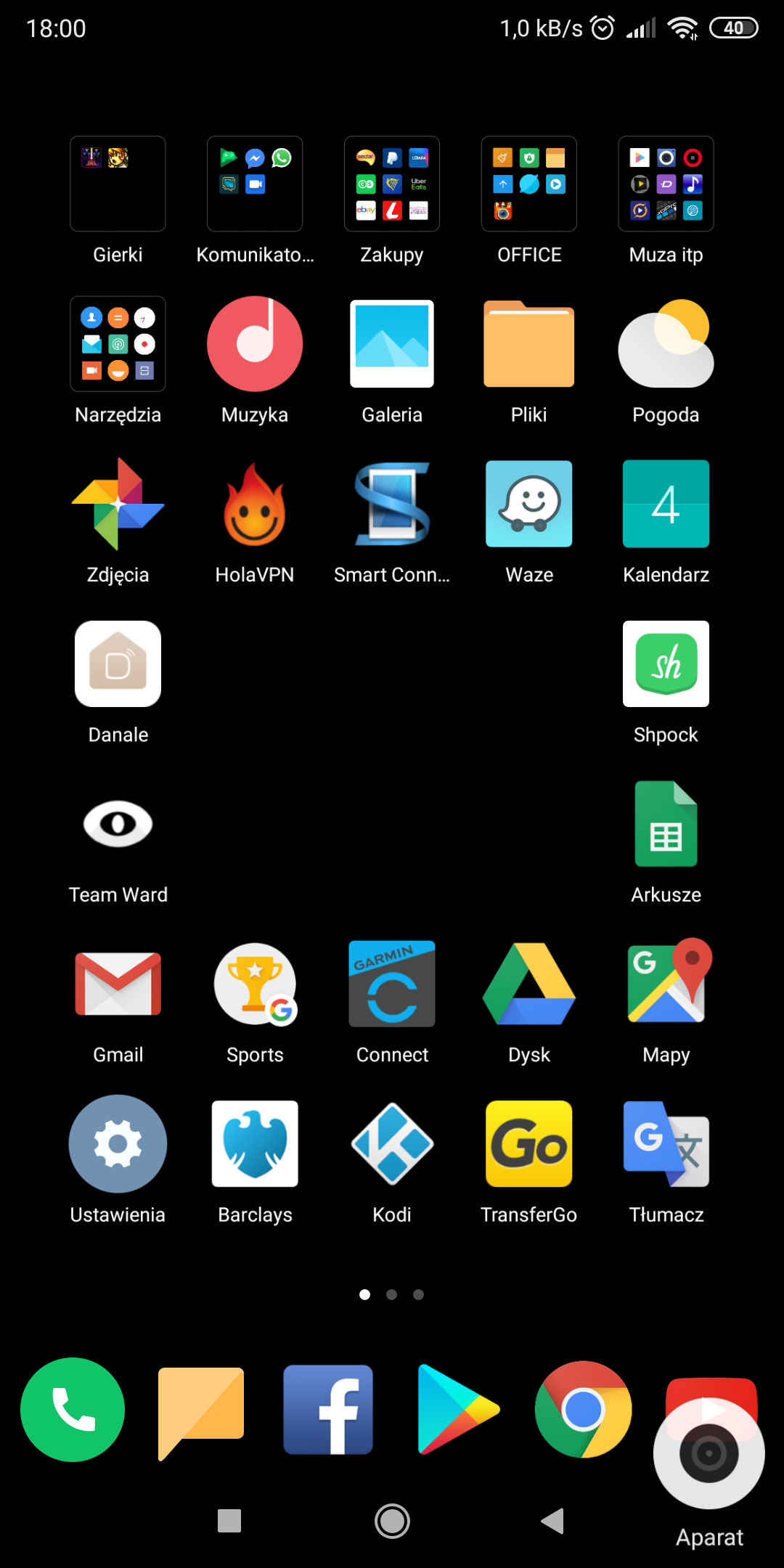Viewport: 784px width, 1568px height.
Task: Open the Gierki folder
Action: (118, 184)
